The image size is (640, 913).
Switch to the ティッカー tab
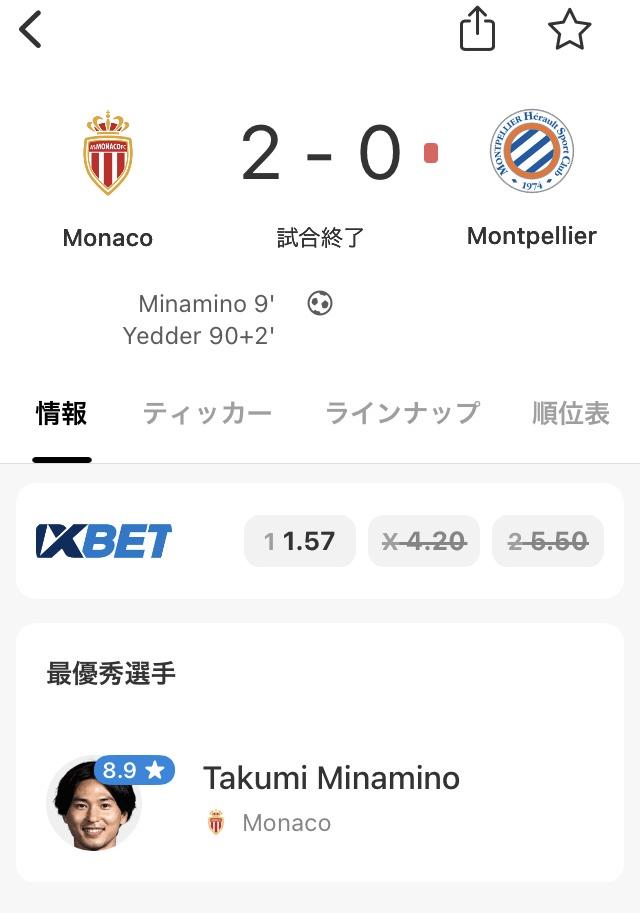(207, 413)
